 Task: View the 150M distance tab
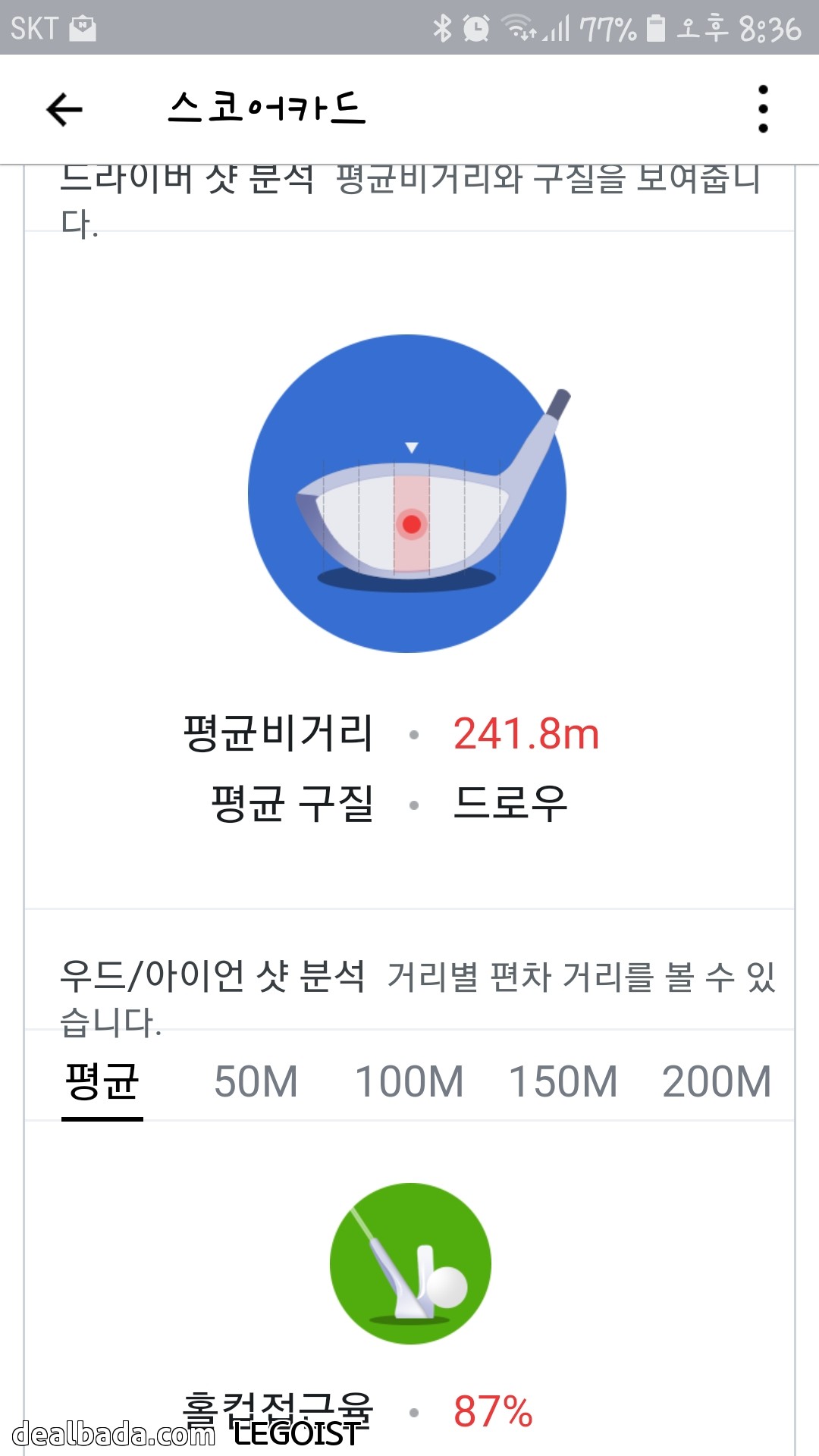coord(563,1081)
